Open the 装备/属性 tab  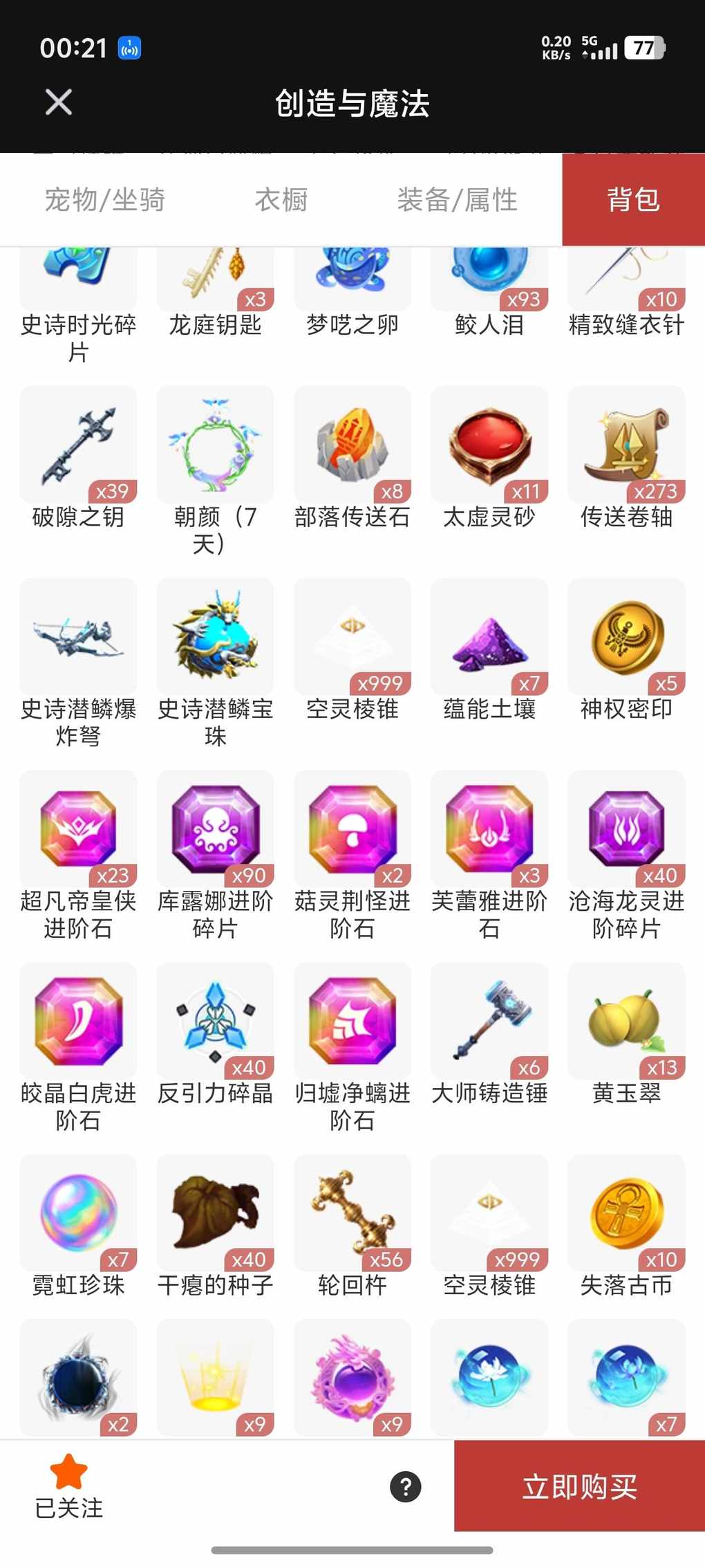click(457, 200)
